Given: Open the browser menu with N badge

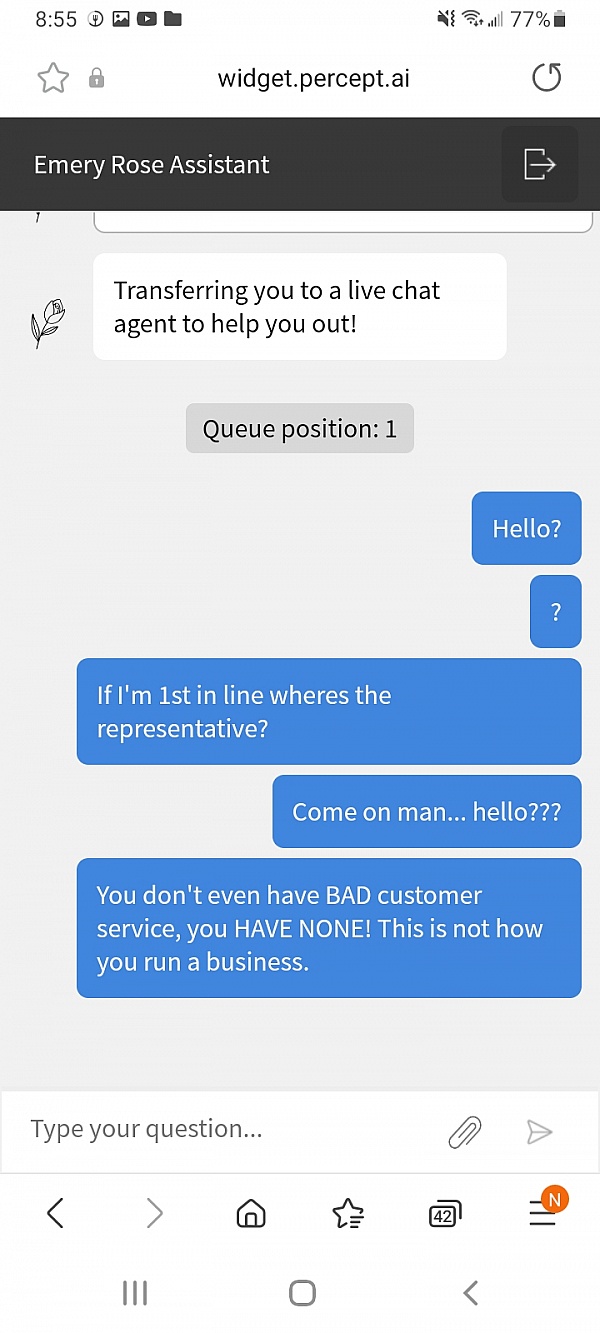Looking at the screenshot, I should (542, 1212).
